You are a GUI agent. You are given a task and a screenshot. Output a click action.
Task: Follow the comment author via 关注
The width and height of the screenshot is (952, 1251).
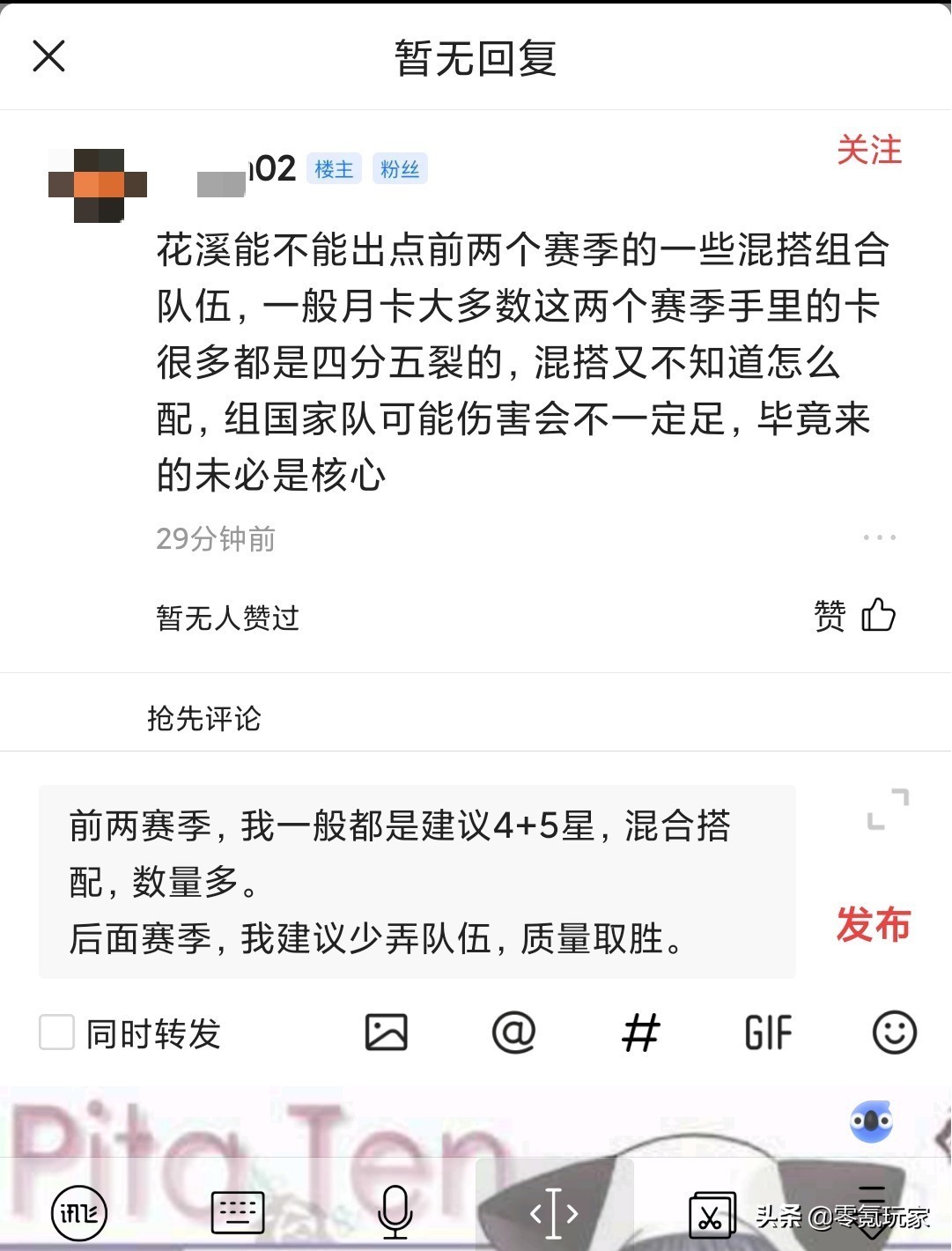point(868,150)
